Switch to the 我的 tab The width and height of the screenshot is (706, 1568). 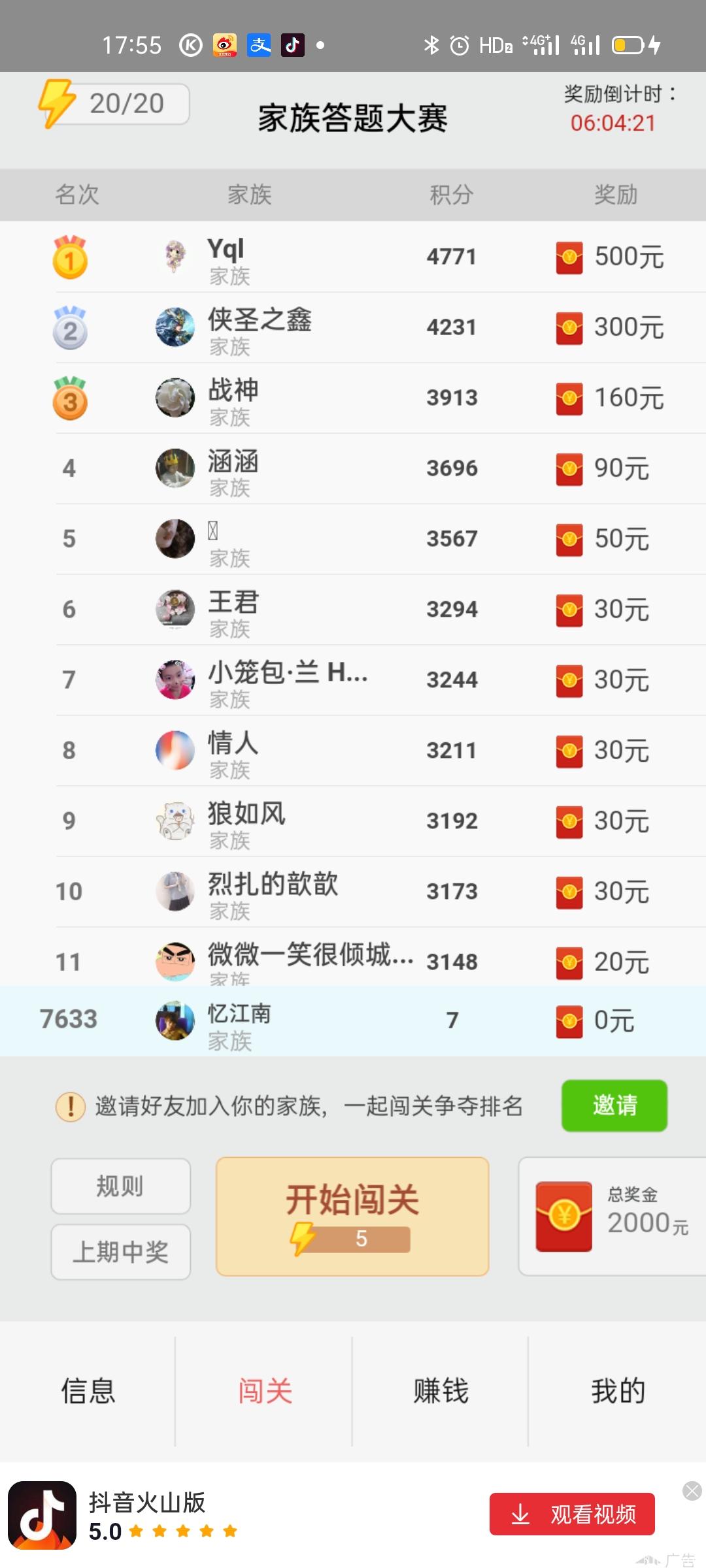tap(618, 1391)
